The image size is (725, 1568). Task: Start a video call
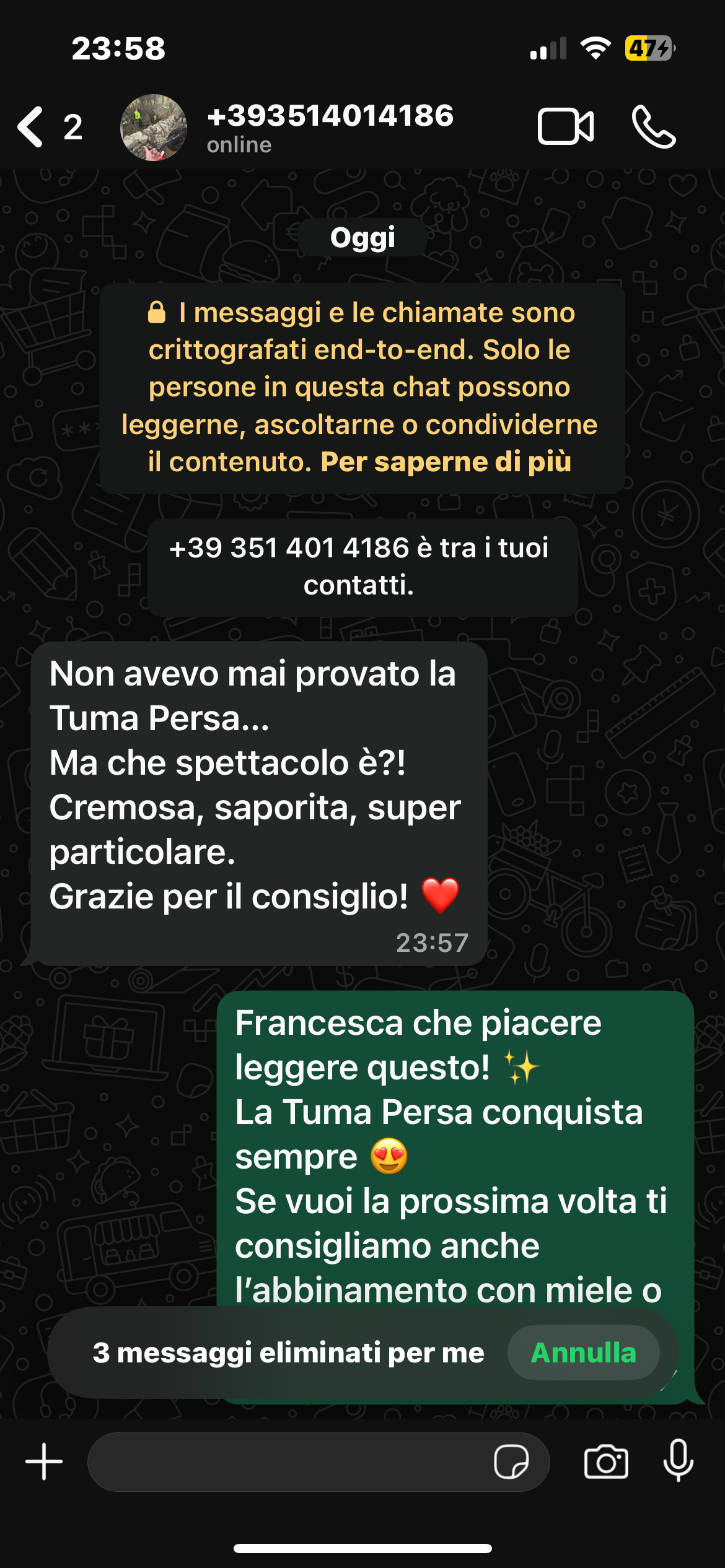[565, 127]
